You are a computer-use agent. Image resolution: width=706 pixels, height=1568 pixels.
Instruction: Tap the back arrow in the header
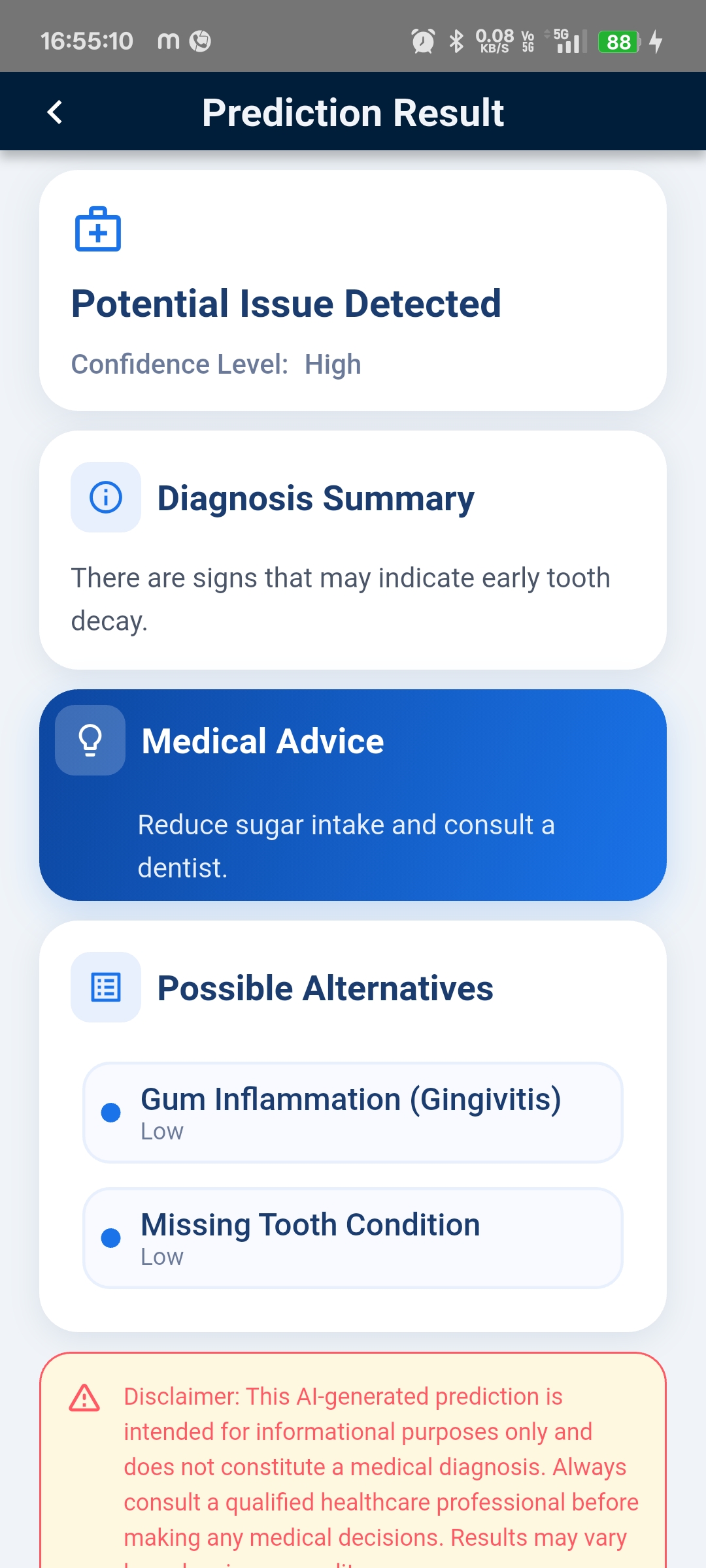(x=55, y=112)
